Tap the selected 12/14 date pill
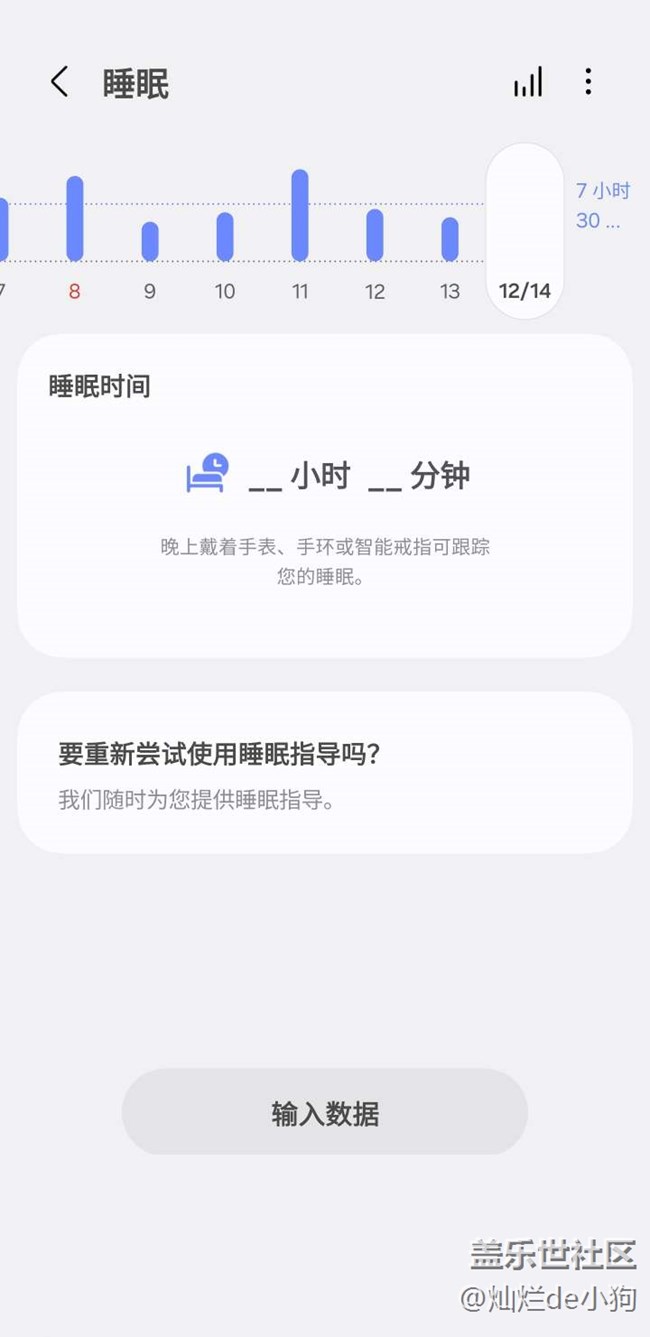Screen dimensions: 650x1337 point(525,232)
